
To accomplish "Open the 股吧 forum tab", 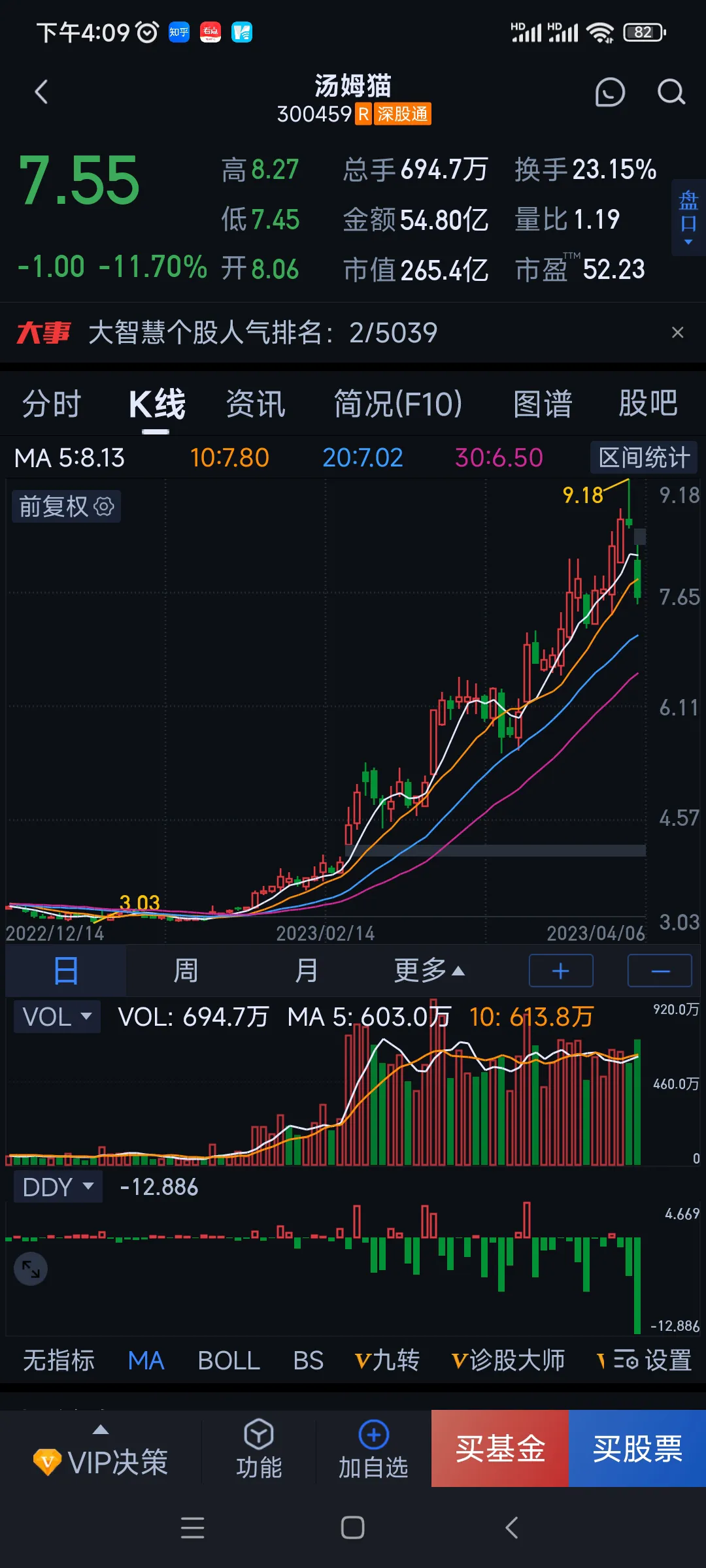I will (648, 404).
